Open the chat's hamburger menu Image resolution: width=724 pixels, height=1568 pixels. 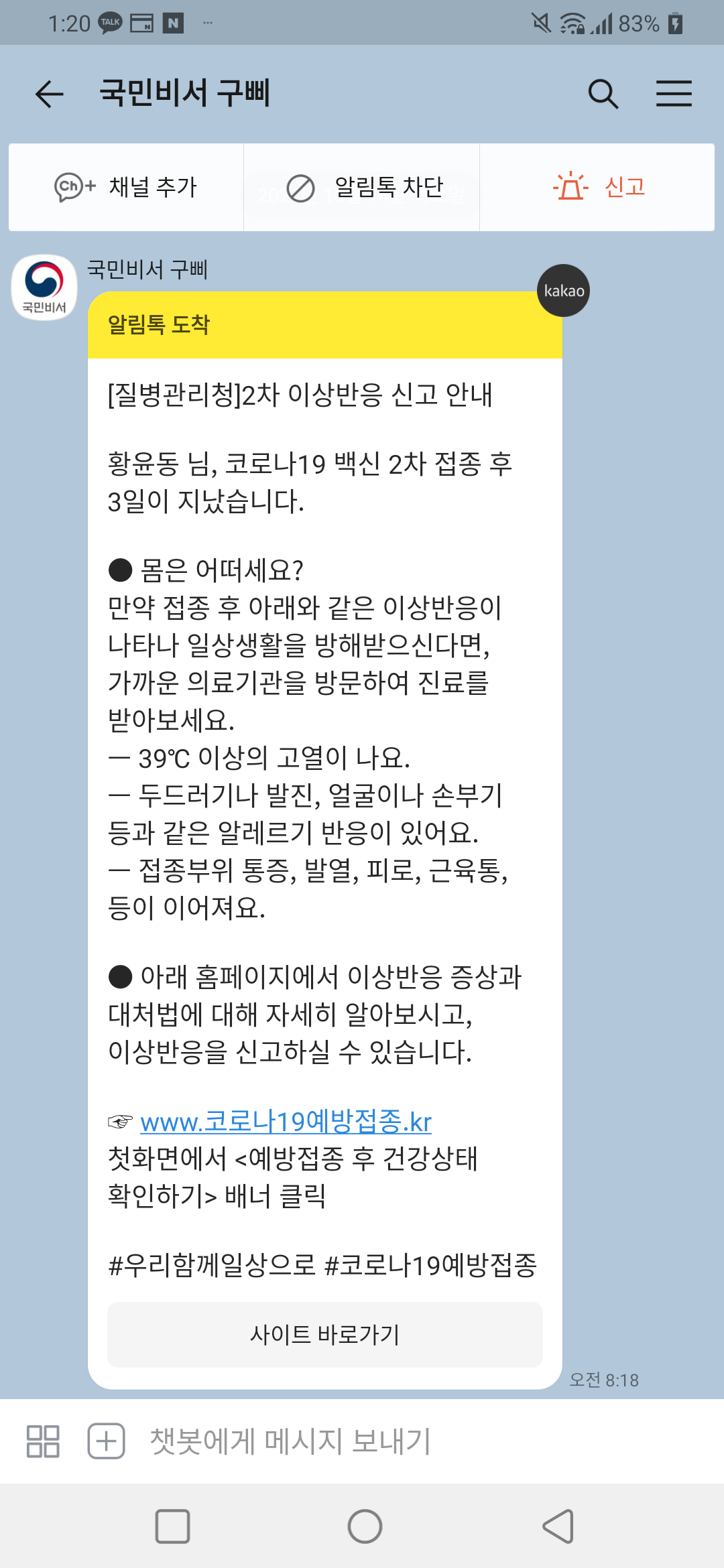(674, 94)
